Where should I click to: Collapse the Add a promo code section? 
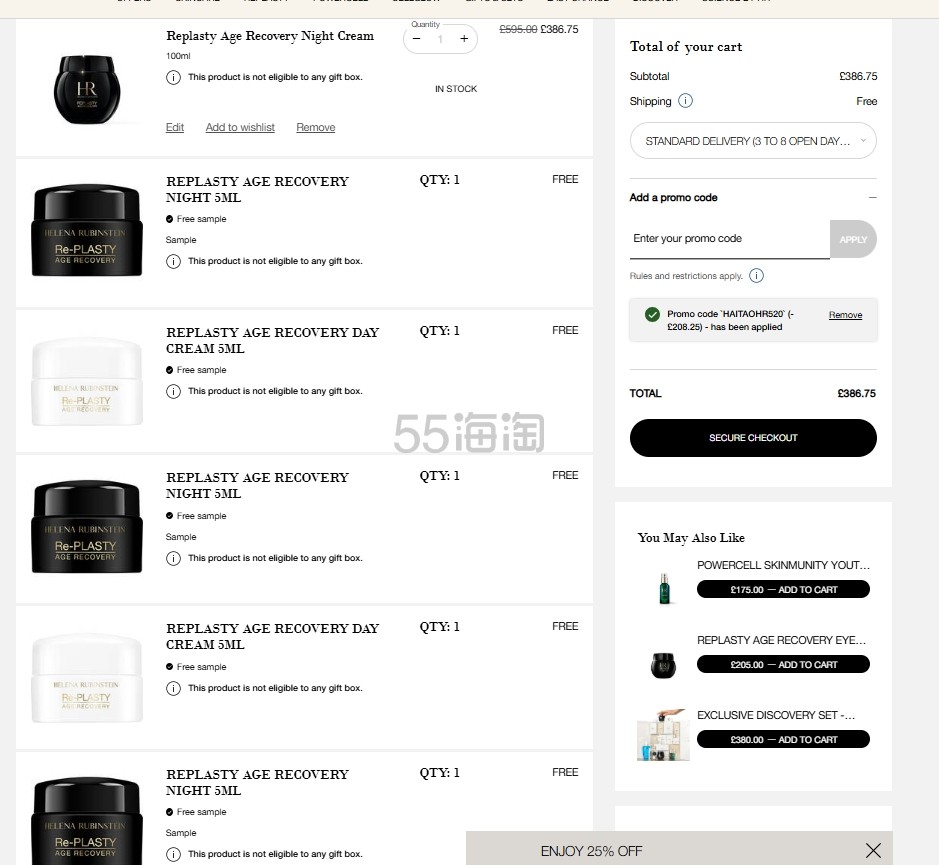coord(872,198)
